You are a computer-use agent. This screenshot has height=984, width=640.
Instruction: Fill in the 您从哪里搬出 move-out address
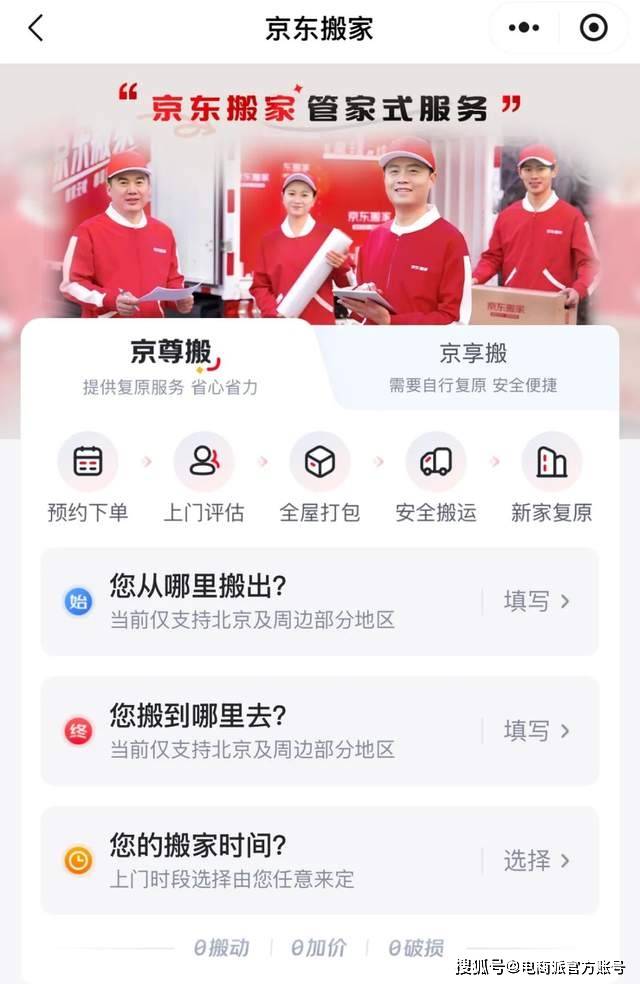[x=536, y=601]
